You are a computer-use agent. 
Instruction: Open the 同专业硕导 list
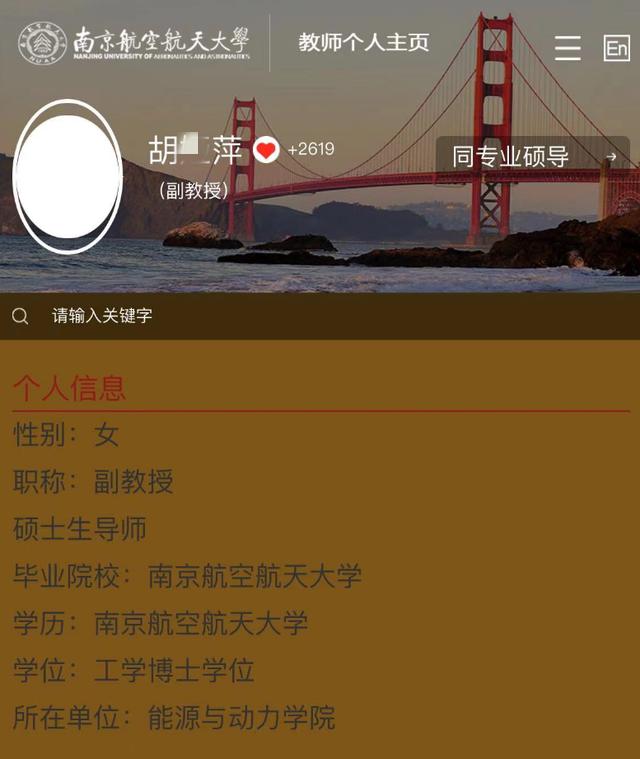pyautogui.click(x=532, y=157)
